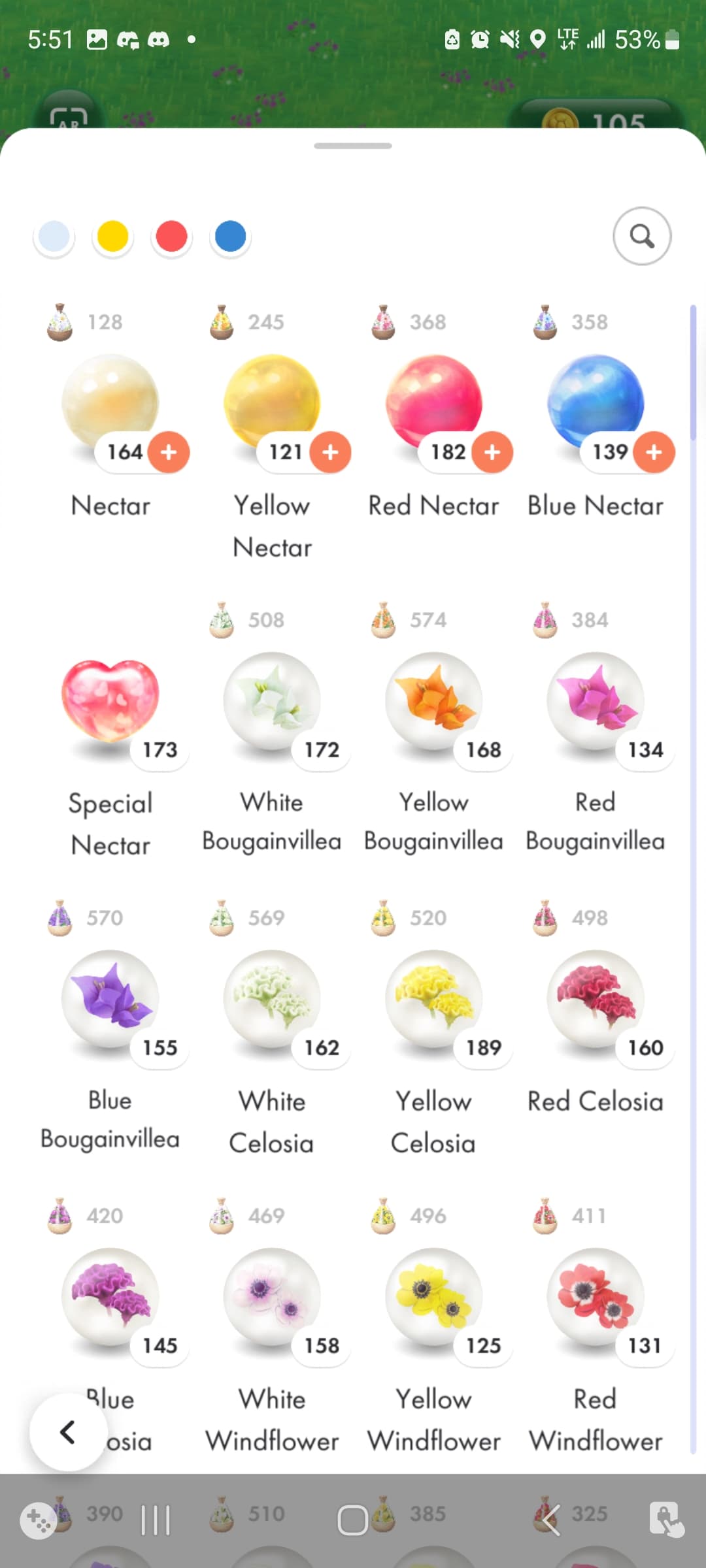
Task: Open recent apps in navigation bar
Action: (x=156, y=1520)
